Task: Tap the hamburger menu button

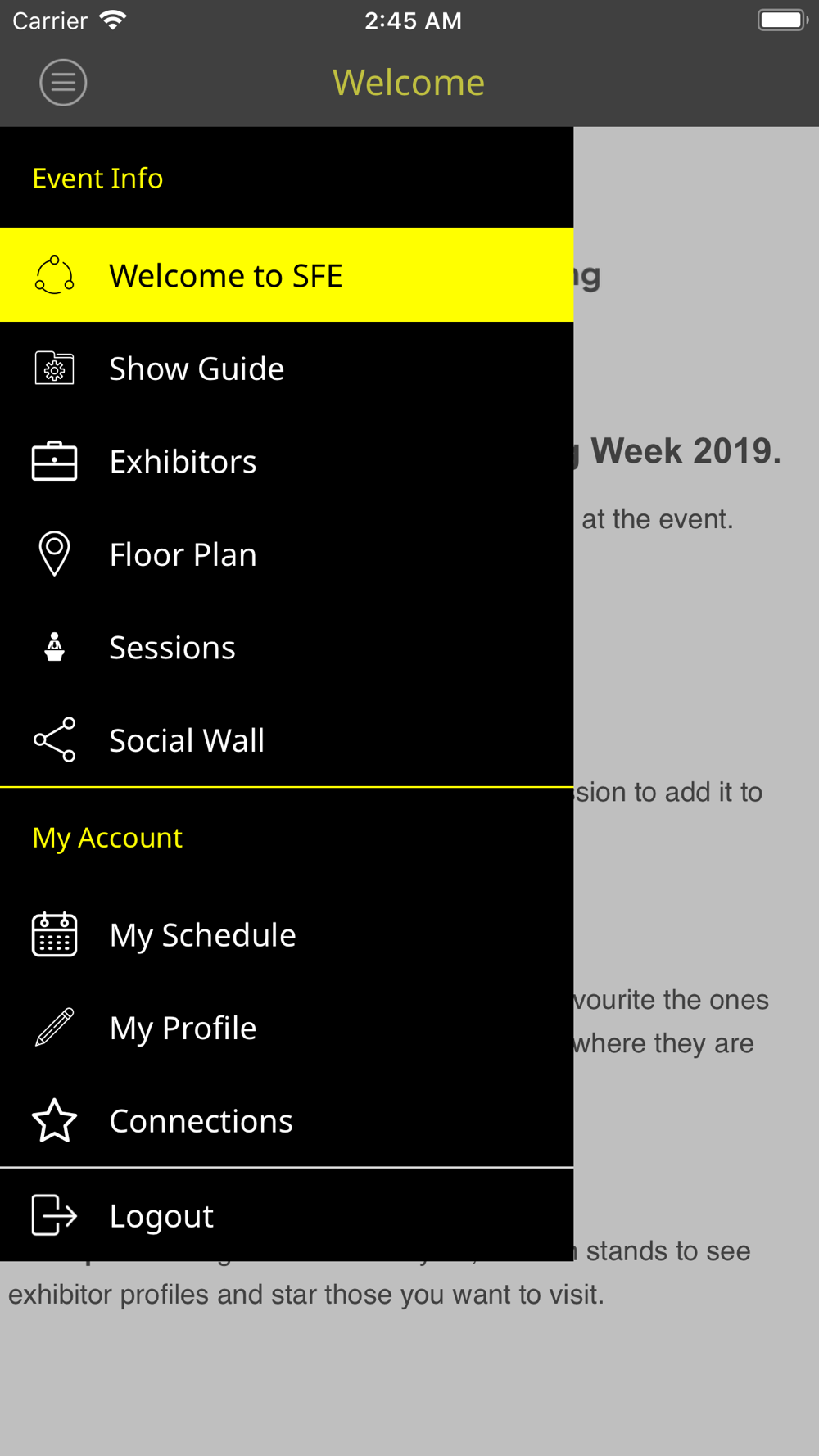Action: 63,83
